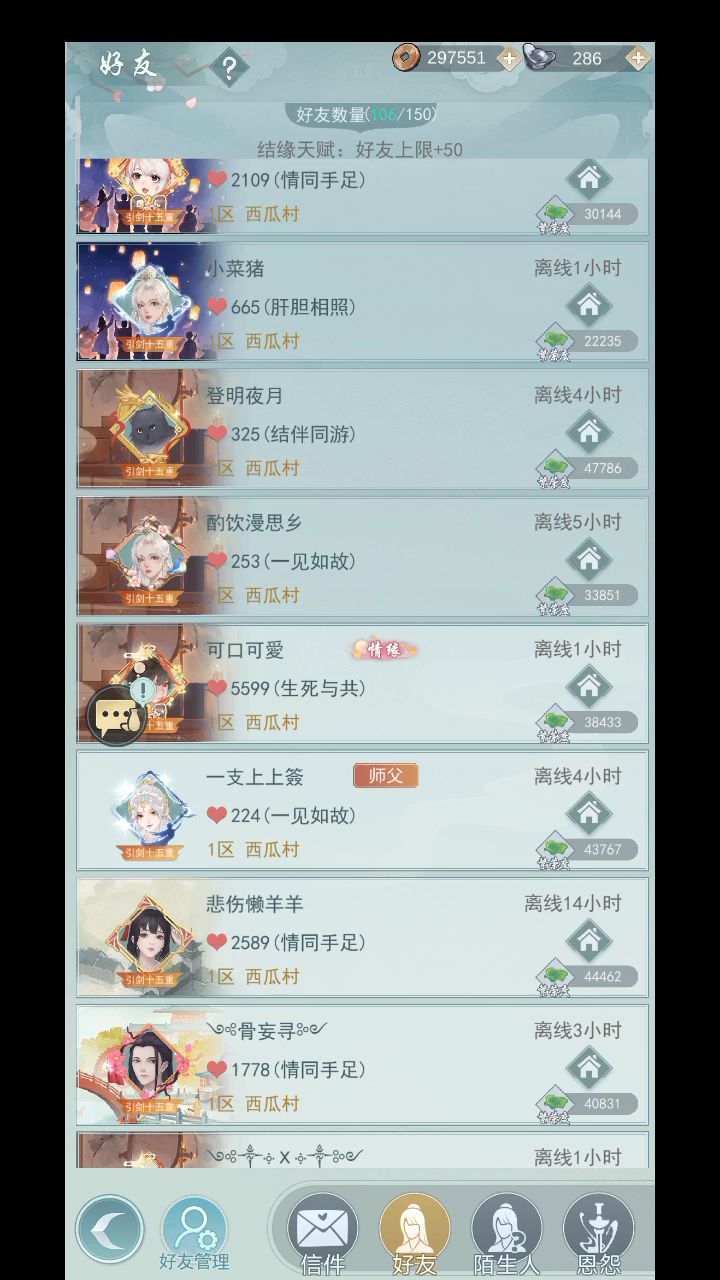Visit 一支上上签's home via house icon

589,812
